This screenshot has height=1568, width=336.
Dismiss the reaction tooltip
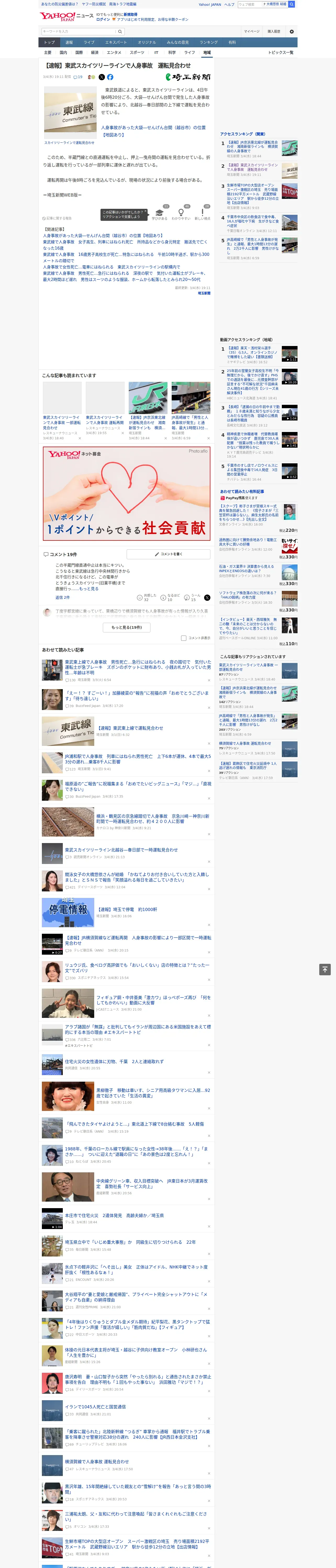145,211
